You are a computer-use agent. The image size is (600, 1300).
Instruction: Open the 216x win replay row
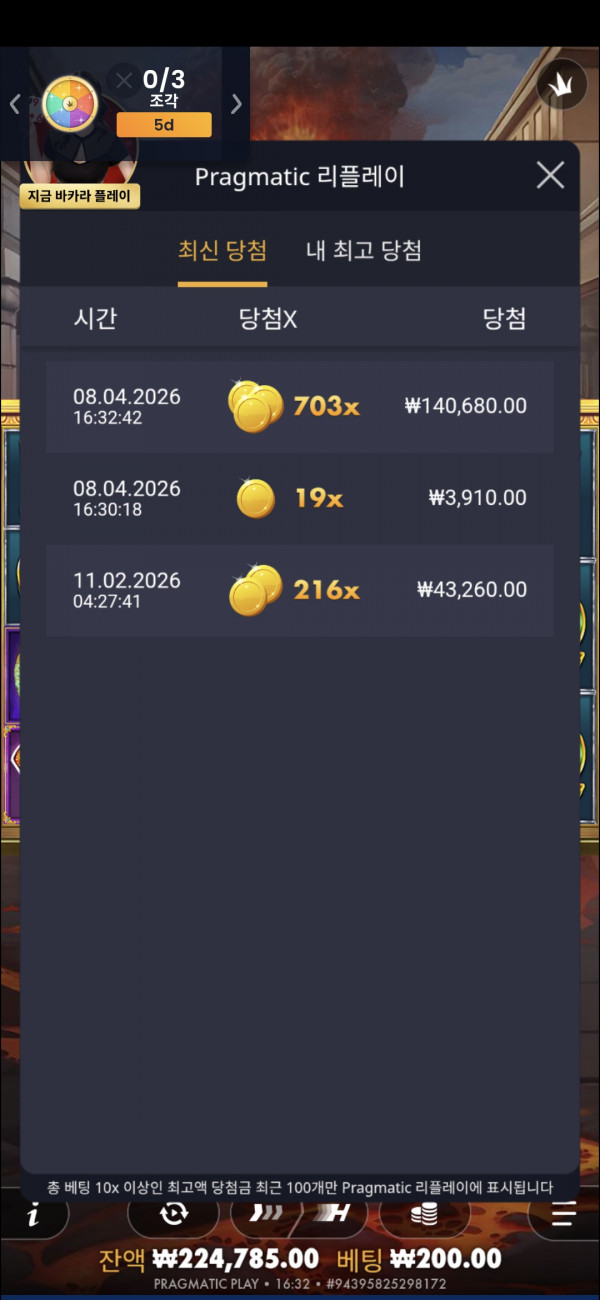point(299,590)
